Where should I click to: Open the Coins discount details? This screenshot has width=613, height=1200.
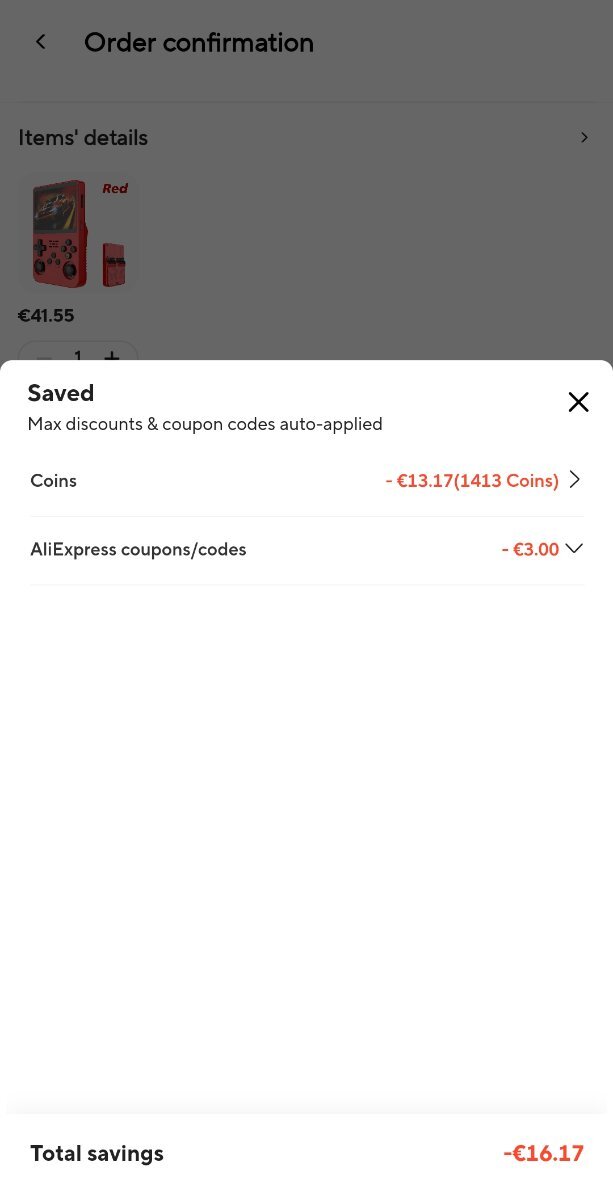pos(574,480)
